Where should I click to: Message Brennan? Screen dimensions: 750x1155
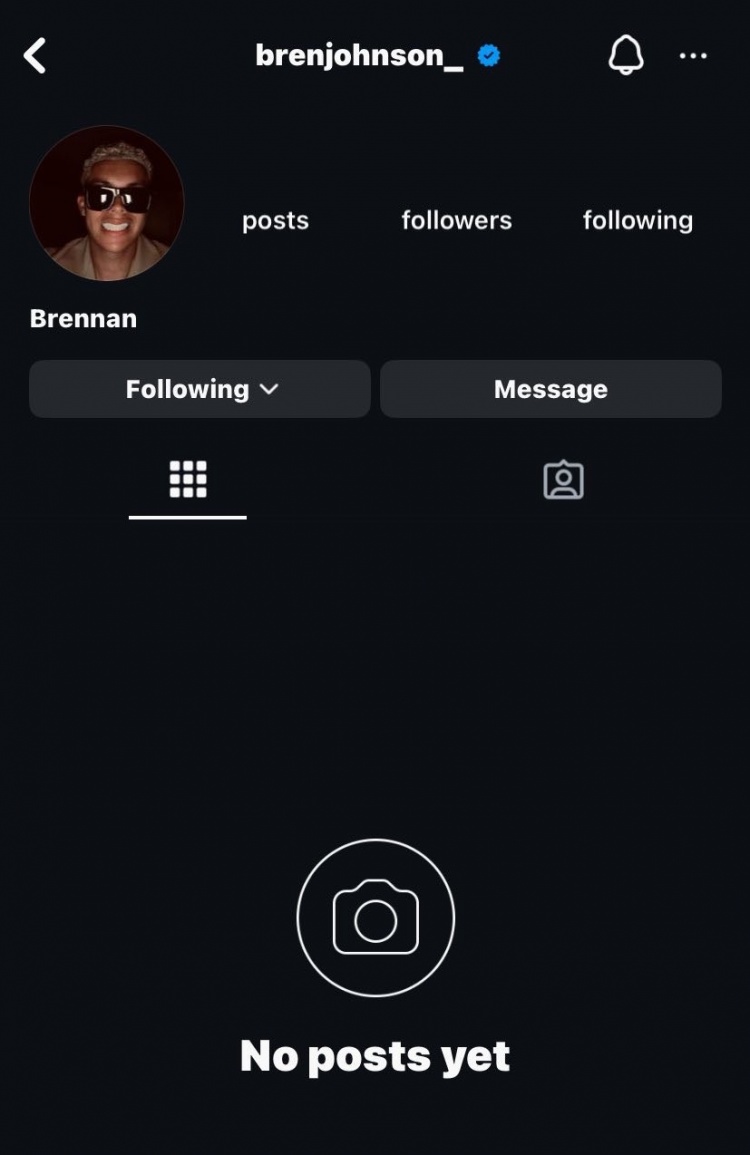click(x=550, y=389)
